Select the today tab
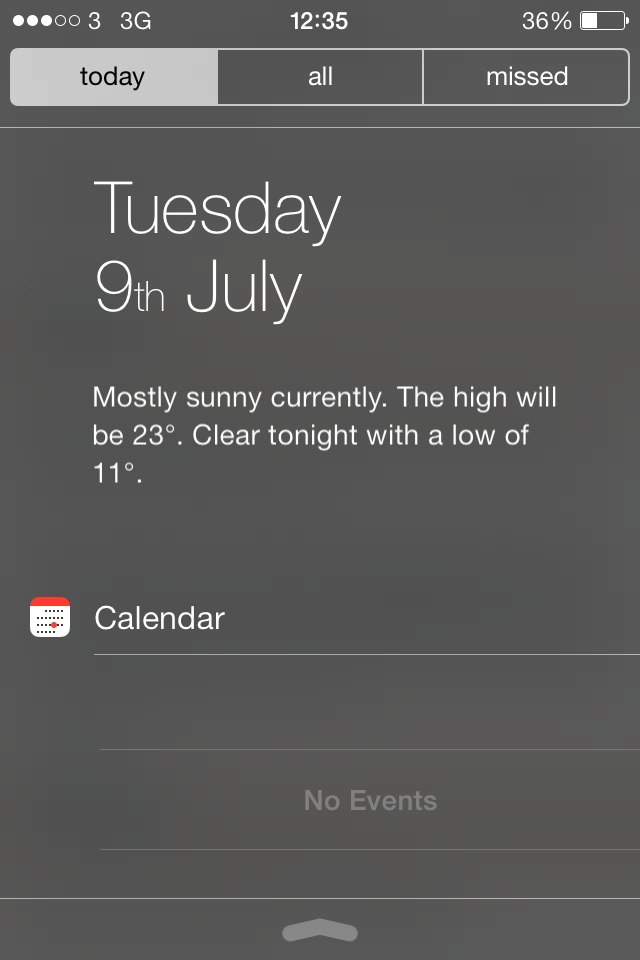The image size is (640, 960). pos(113,77)
